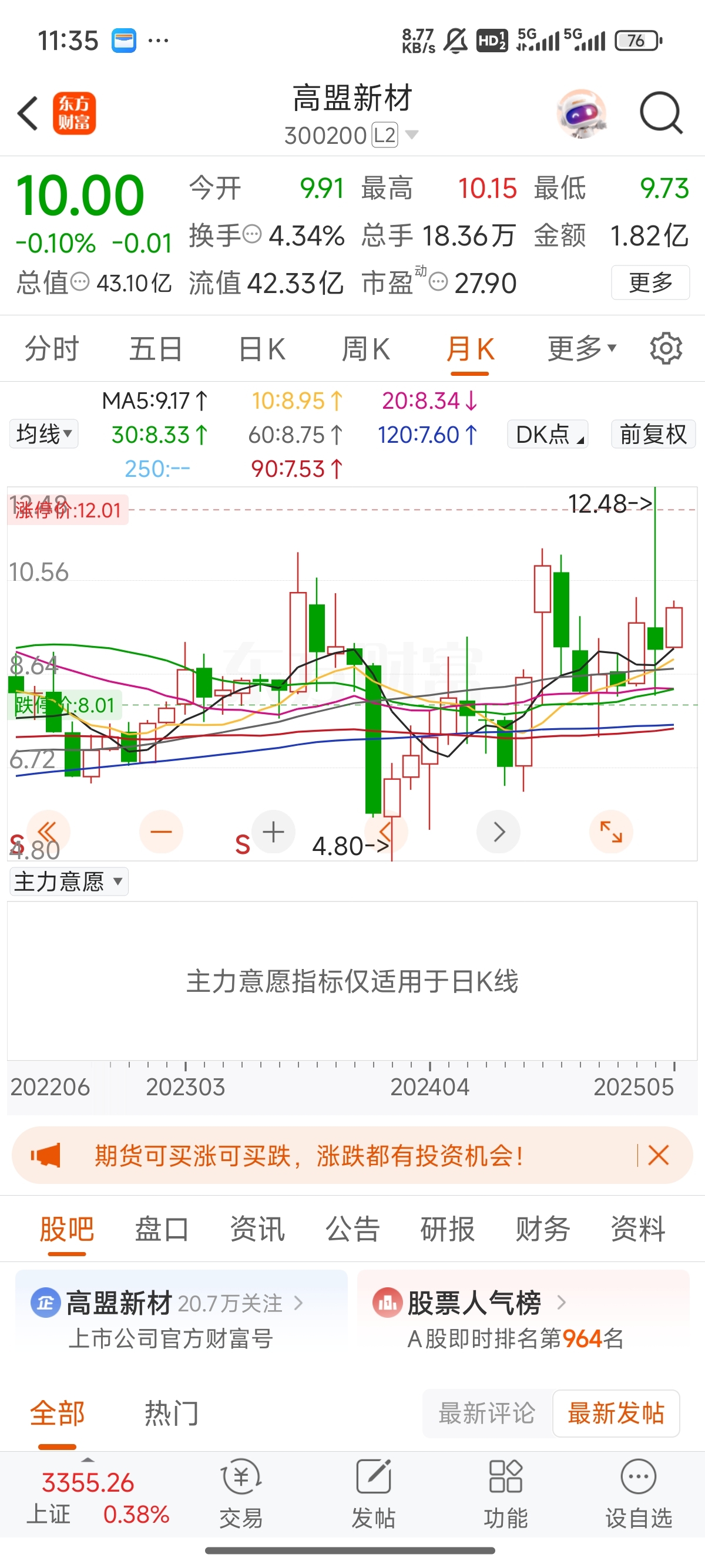Zoom out chart with minus button

pyautogui.click(x=161, y=832)
